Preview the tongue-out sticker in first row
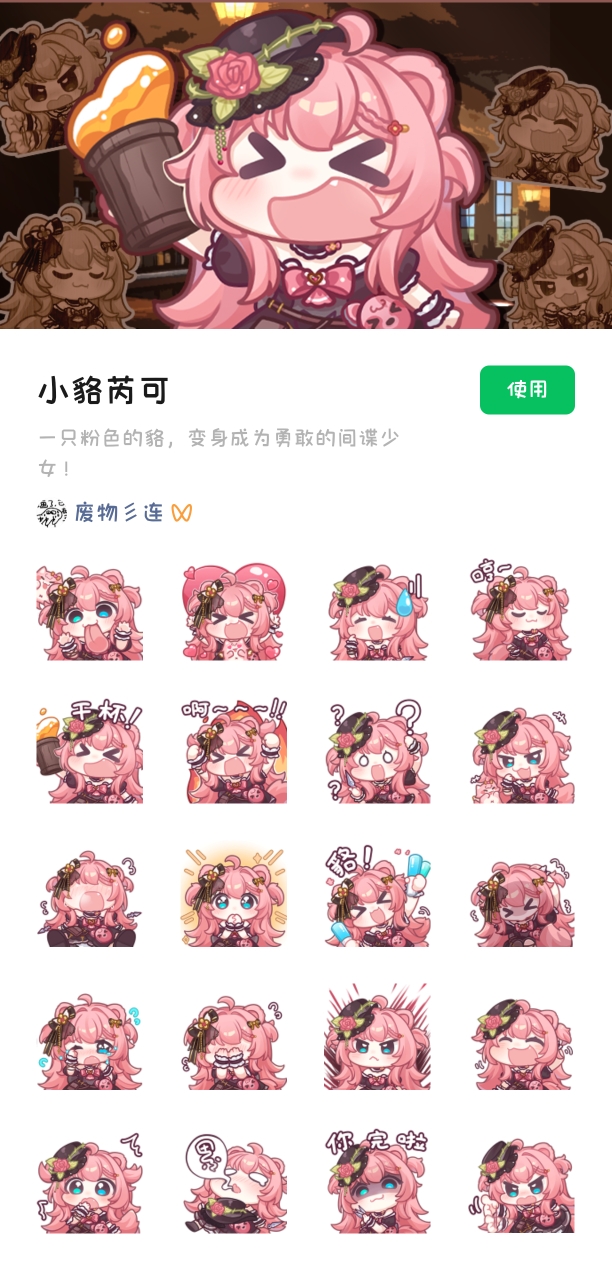Viewport: 612px width, 1263px height. click(x=90, y=611)
